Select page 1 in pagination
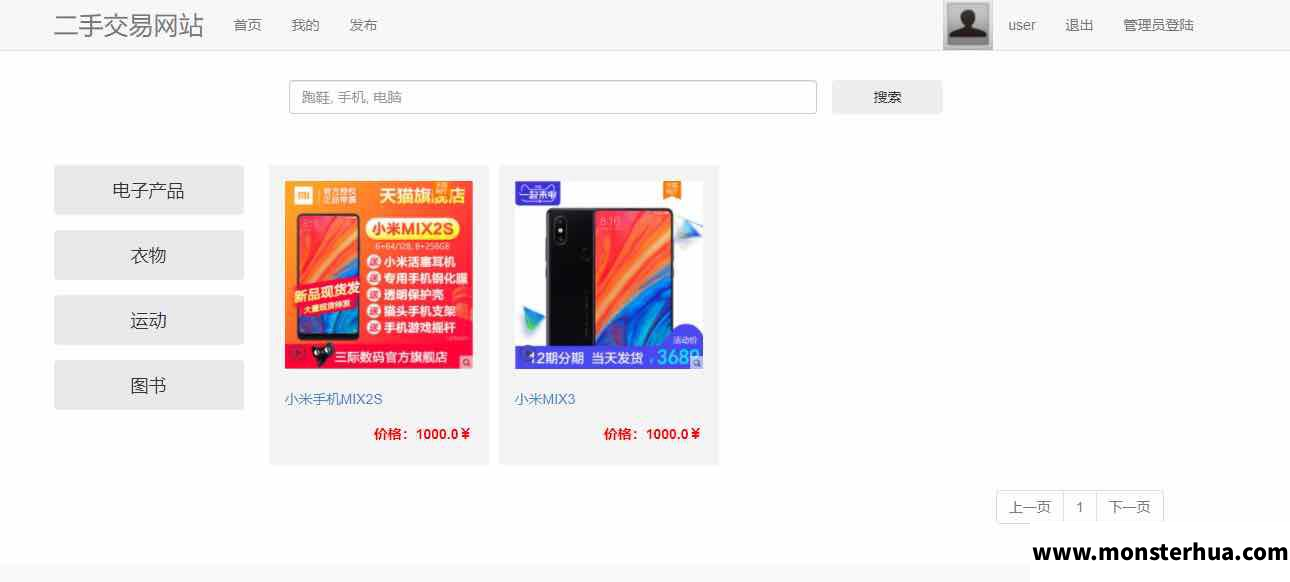The height and width of the screenshot is (582, 1290). pyautogui.click(x=1079, y=507)
